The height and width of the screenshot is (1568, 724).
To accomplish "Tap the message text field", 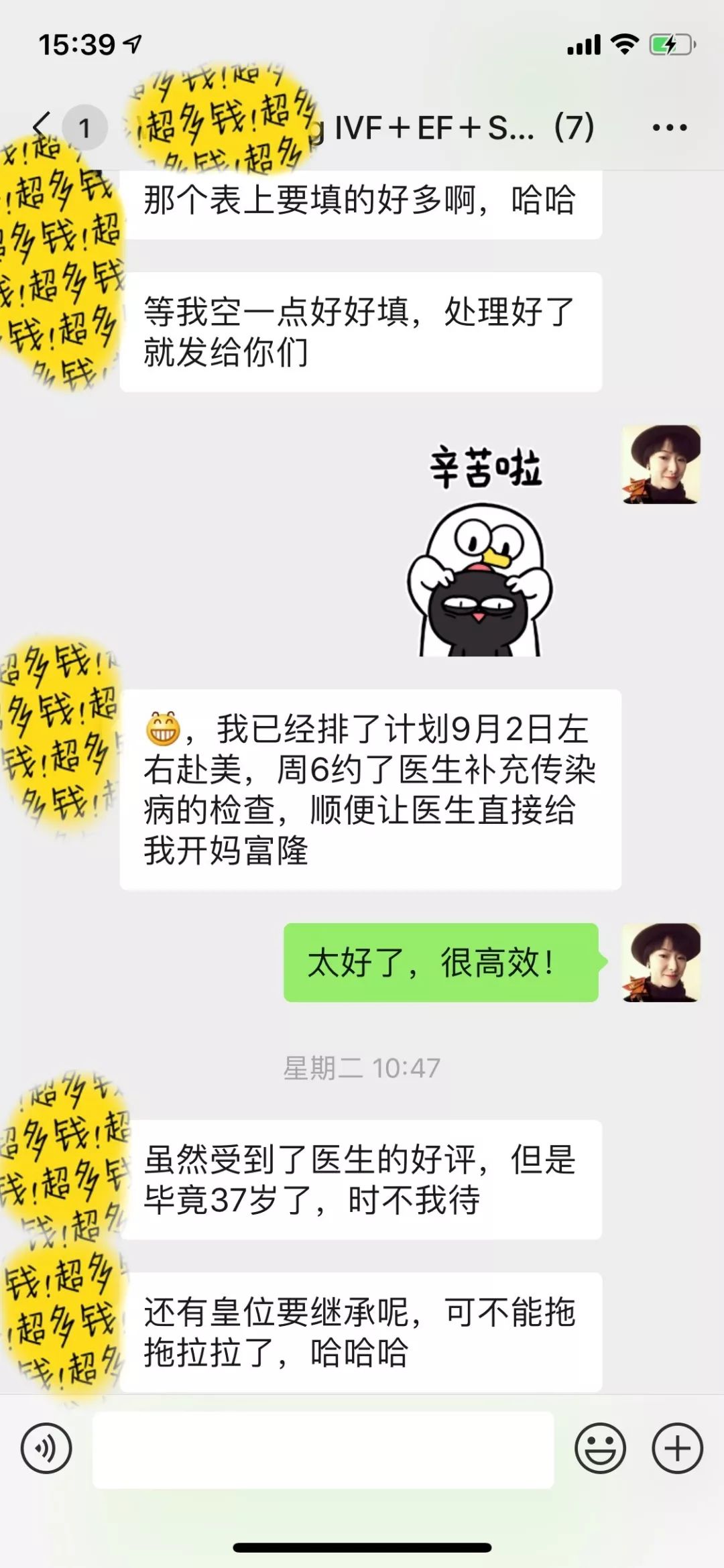I will [x=323, y=1449].
